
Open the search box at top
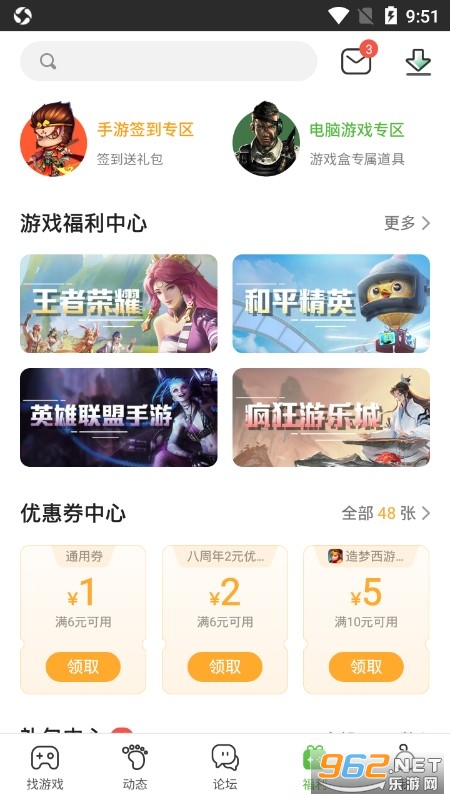pyautogui.click(x=168, y=61)
